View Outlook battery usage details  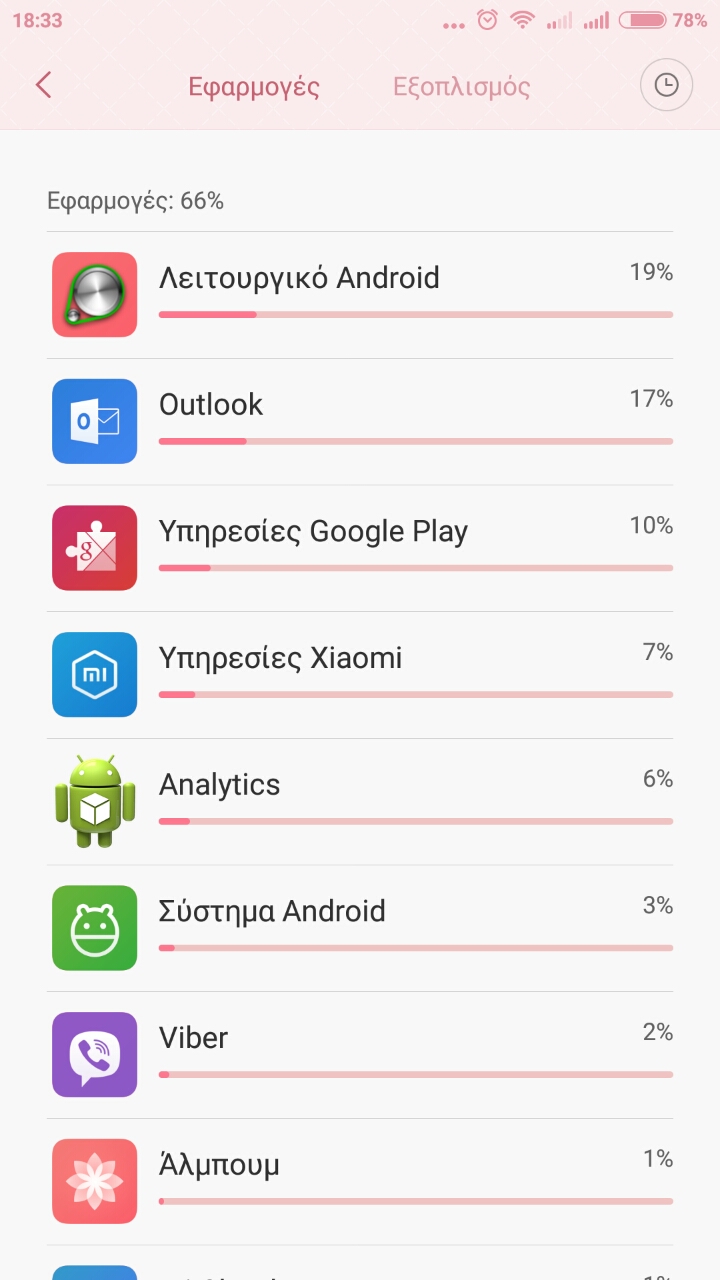tap(360, 421)
